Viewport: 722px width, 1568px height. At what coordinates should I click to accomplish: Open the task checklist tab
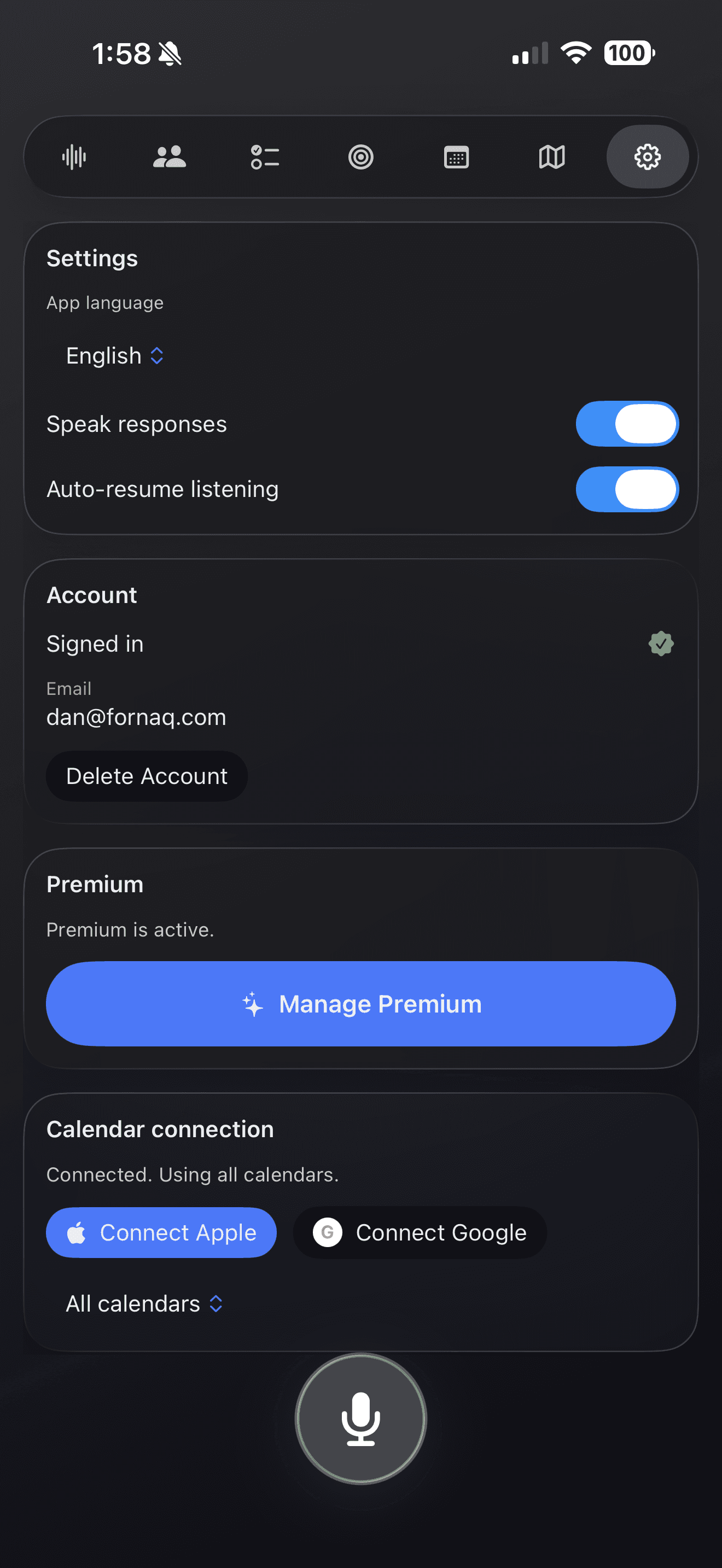click(x=265, y=157)
